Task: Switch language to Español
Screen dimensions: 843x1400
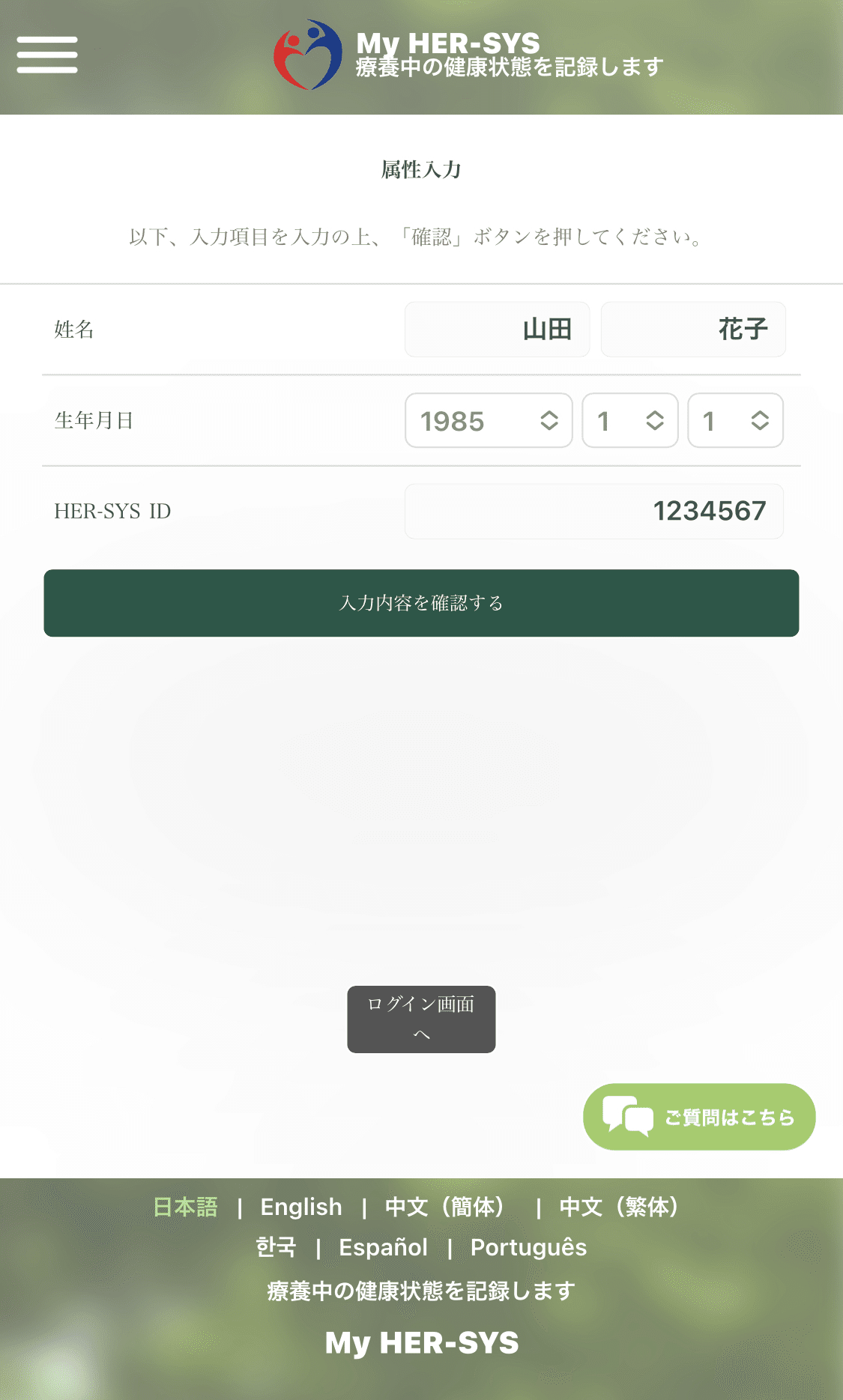Action: point(383,1247)
